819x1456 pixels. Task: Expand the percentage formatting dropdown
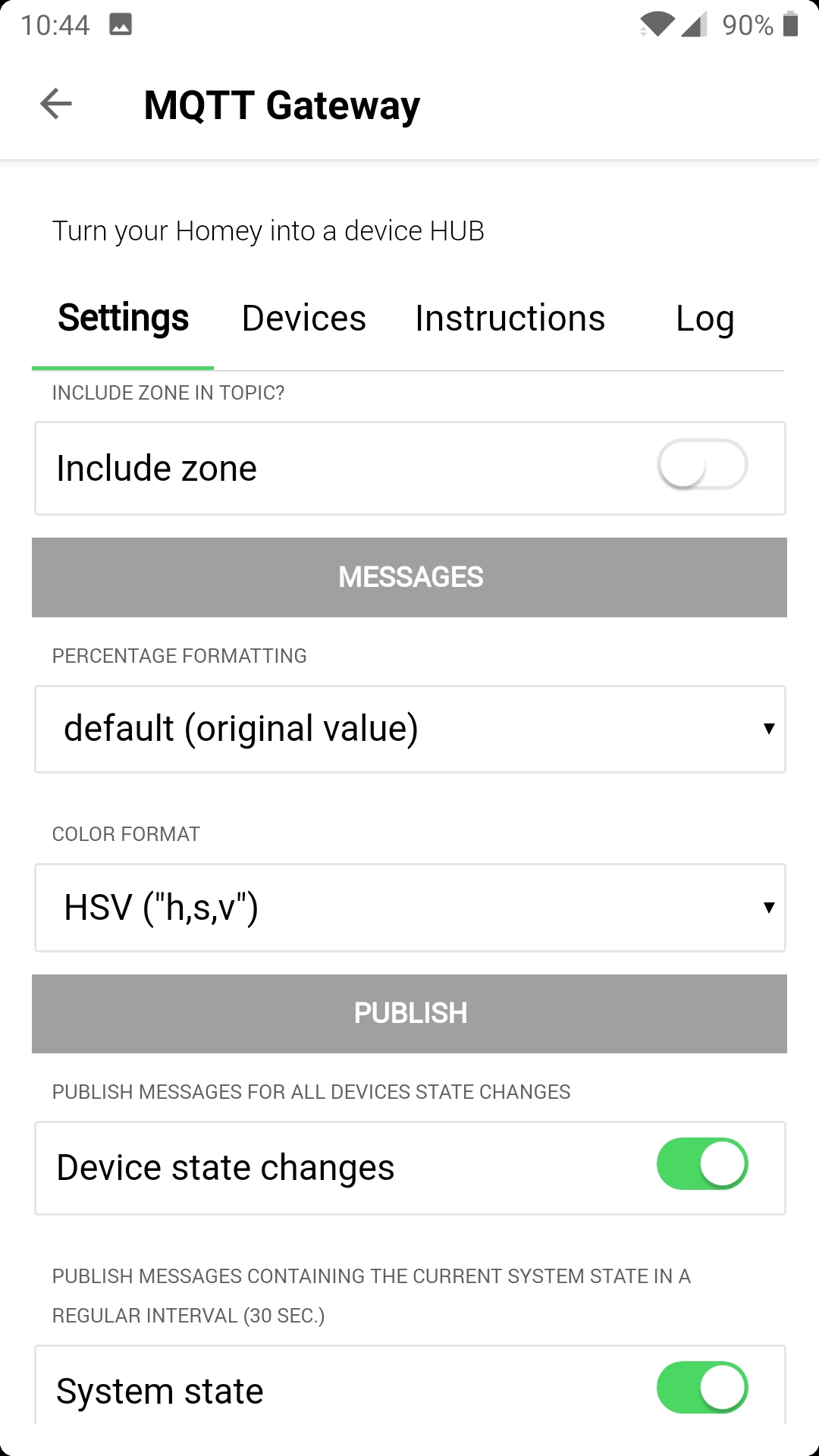(x=409, y=729)
